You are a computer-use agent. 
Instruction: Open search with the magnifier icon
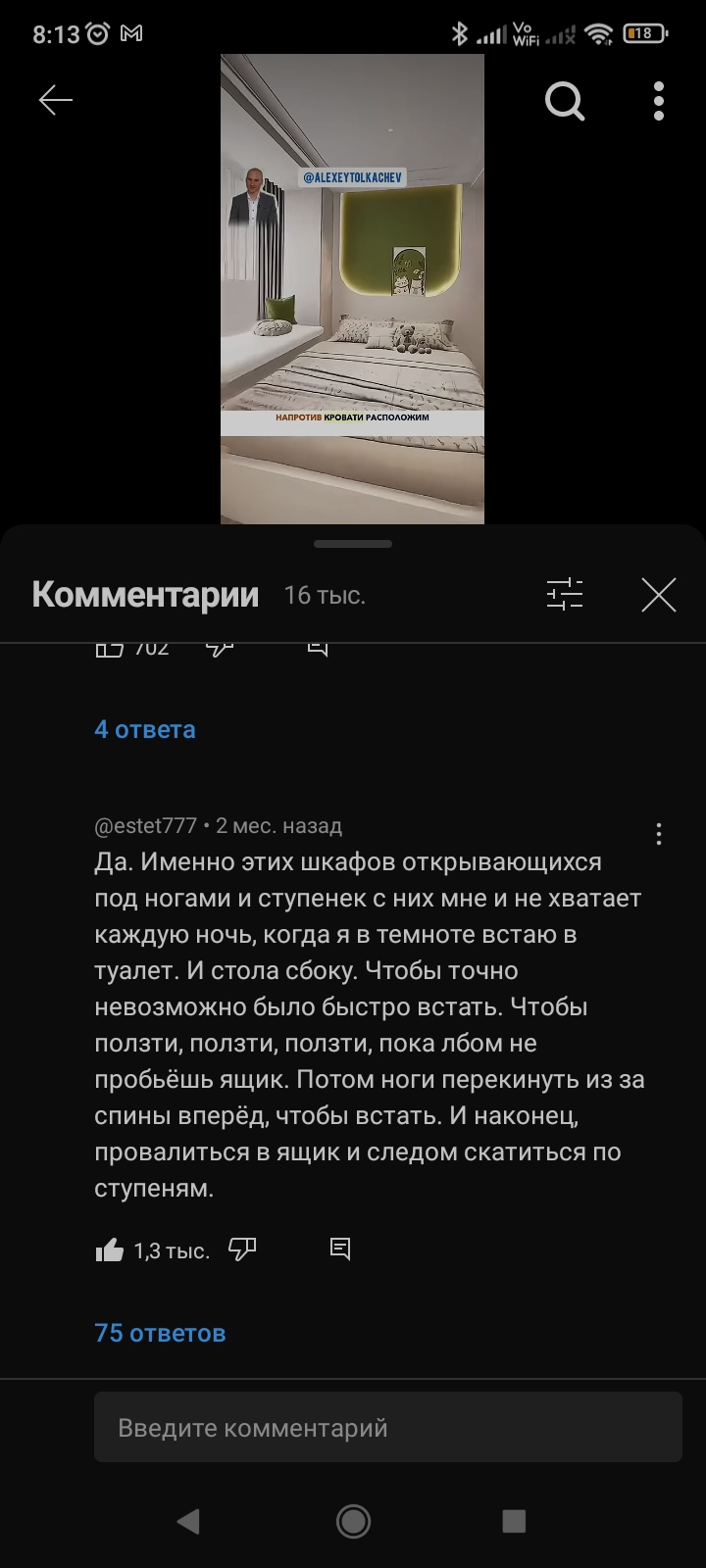565,100
